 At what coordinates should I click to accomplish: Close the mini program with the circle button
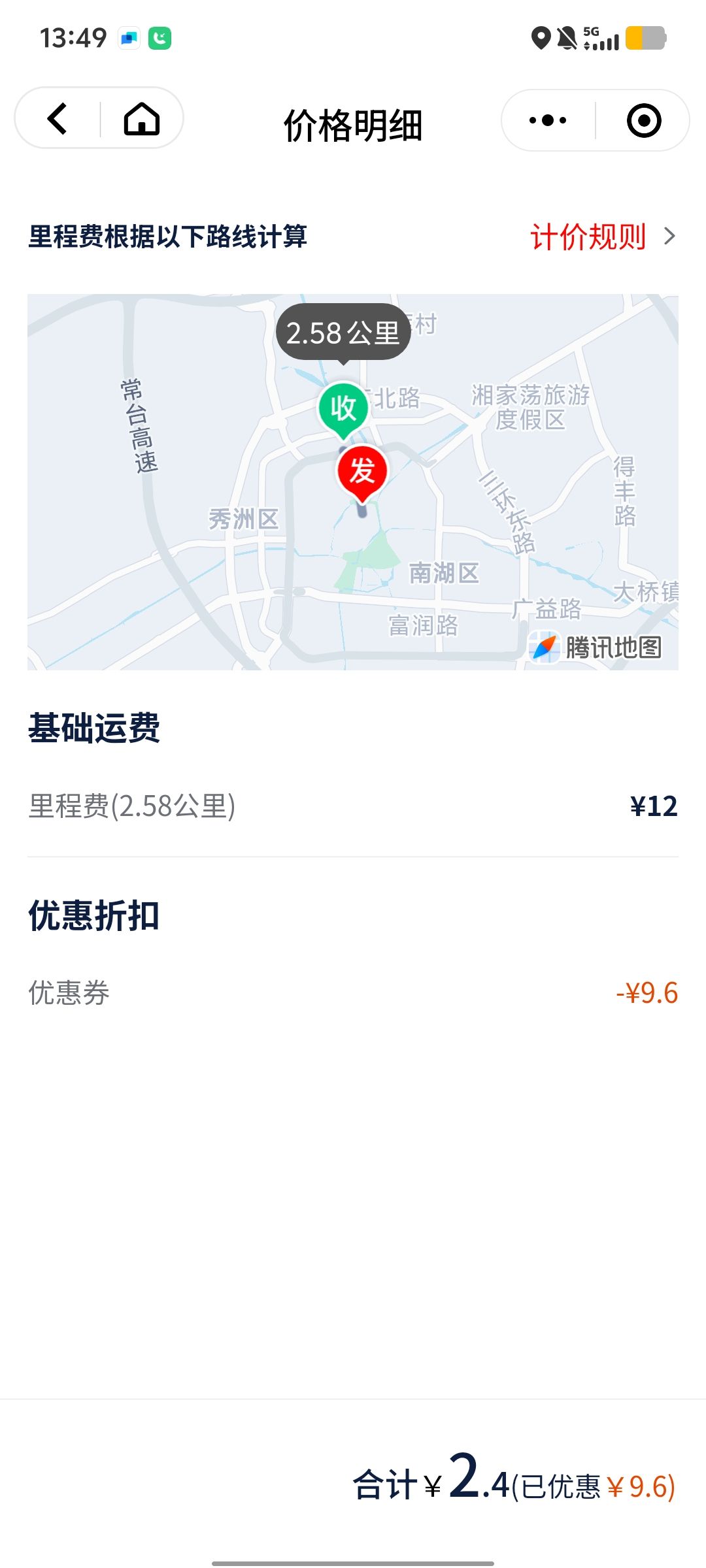(x=644, y=120)
